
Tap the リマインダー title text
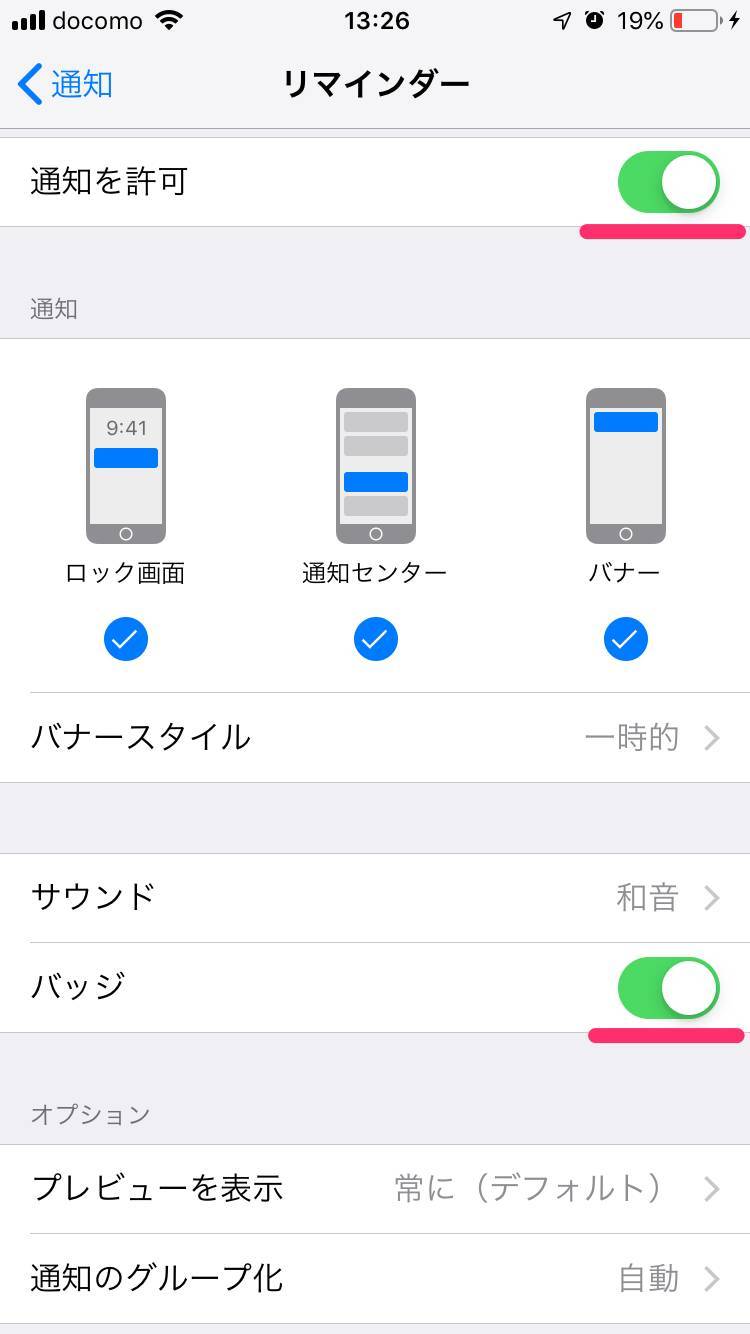coord(374,84)
